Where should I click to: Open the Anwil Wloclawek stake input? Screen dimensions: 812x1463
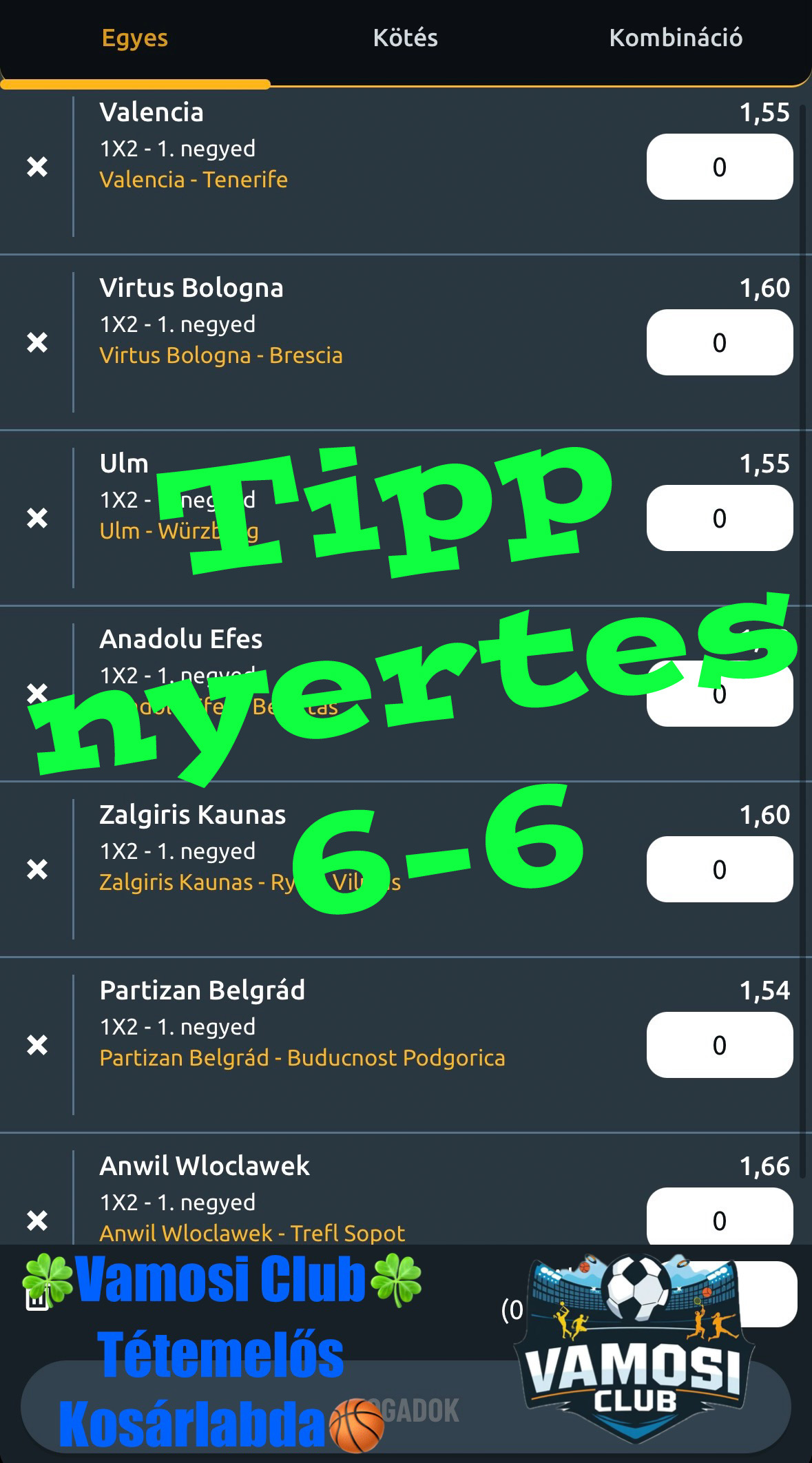tap(720, 1216)
